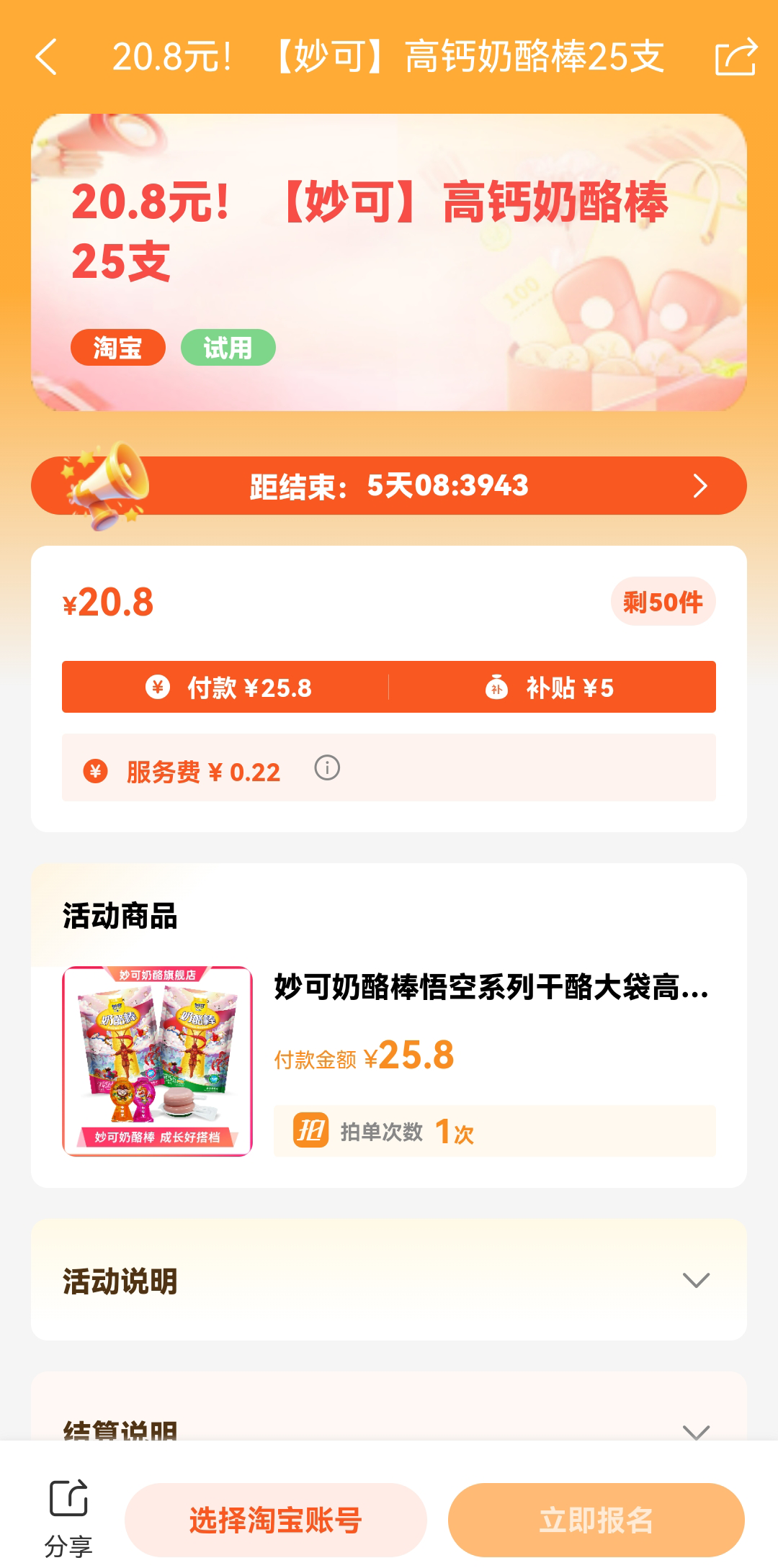This screenshot has height=1568, width=778.
Task: Show the 服务费 info tooltip
Action: (327, 768)
